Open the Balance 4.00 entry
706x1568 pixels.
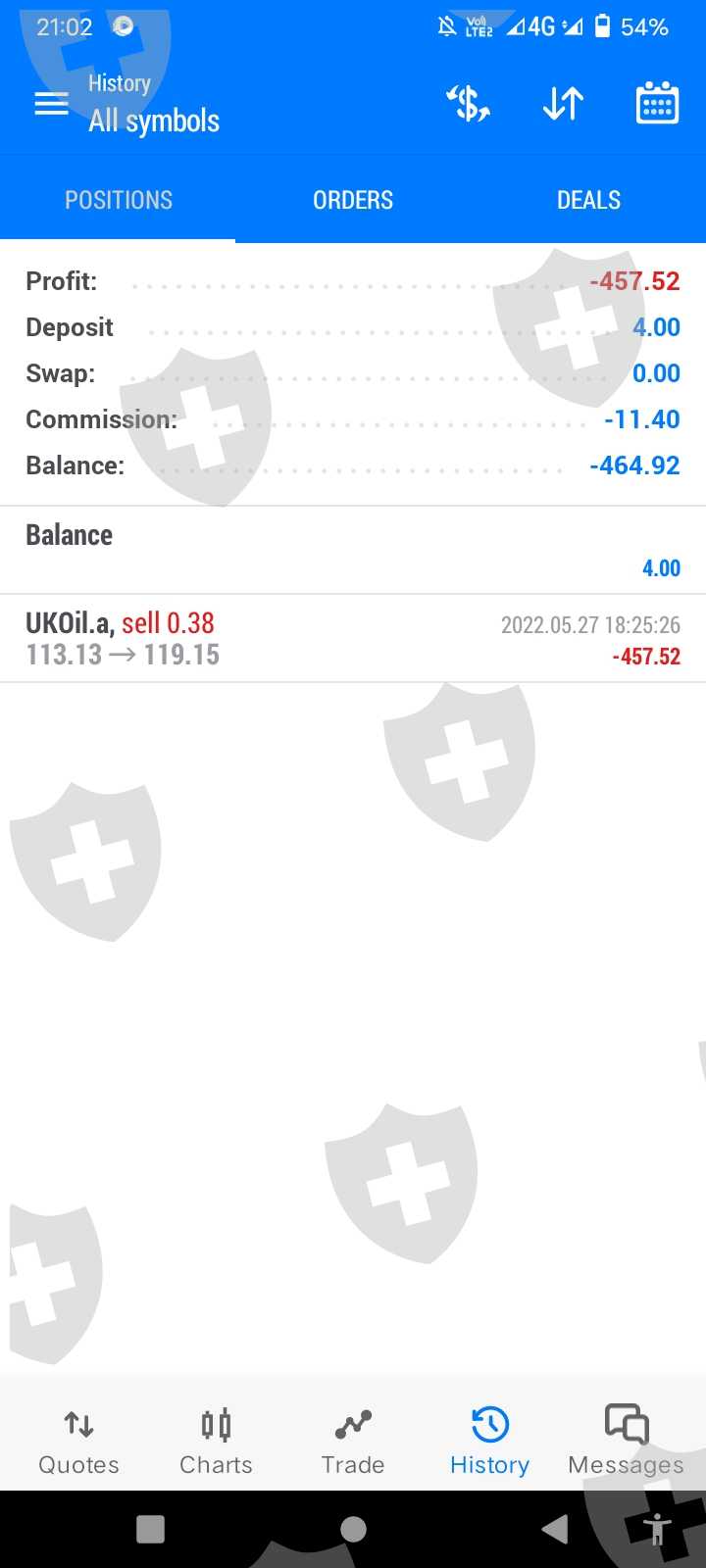coord(353,551)
